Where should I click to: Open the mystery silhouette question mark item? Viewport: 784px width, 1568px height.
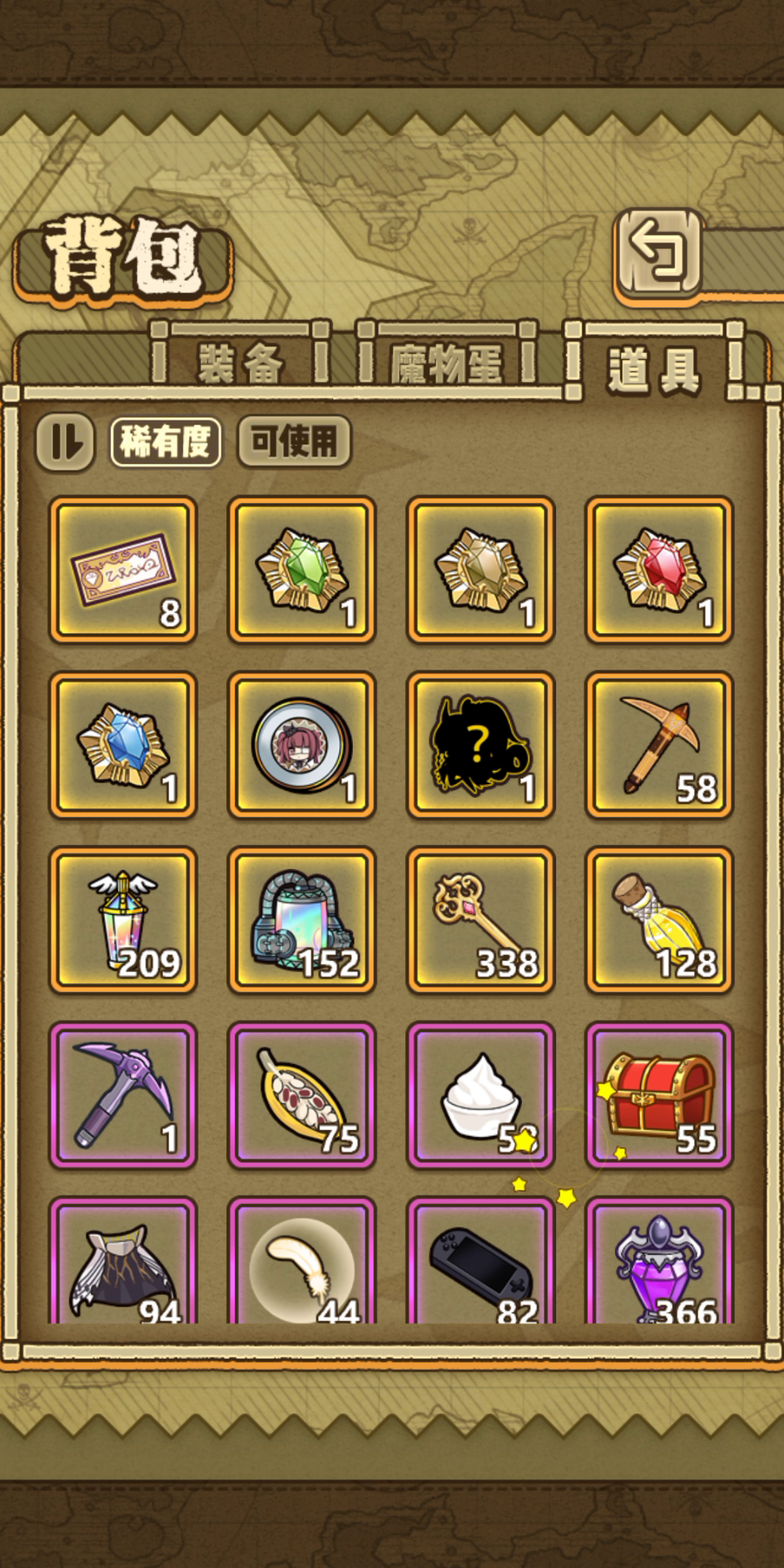(x=481, y=744)
